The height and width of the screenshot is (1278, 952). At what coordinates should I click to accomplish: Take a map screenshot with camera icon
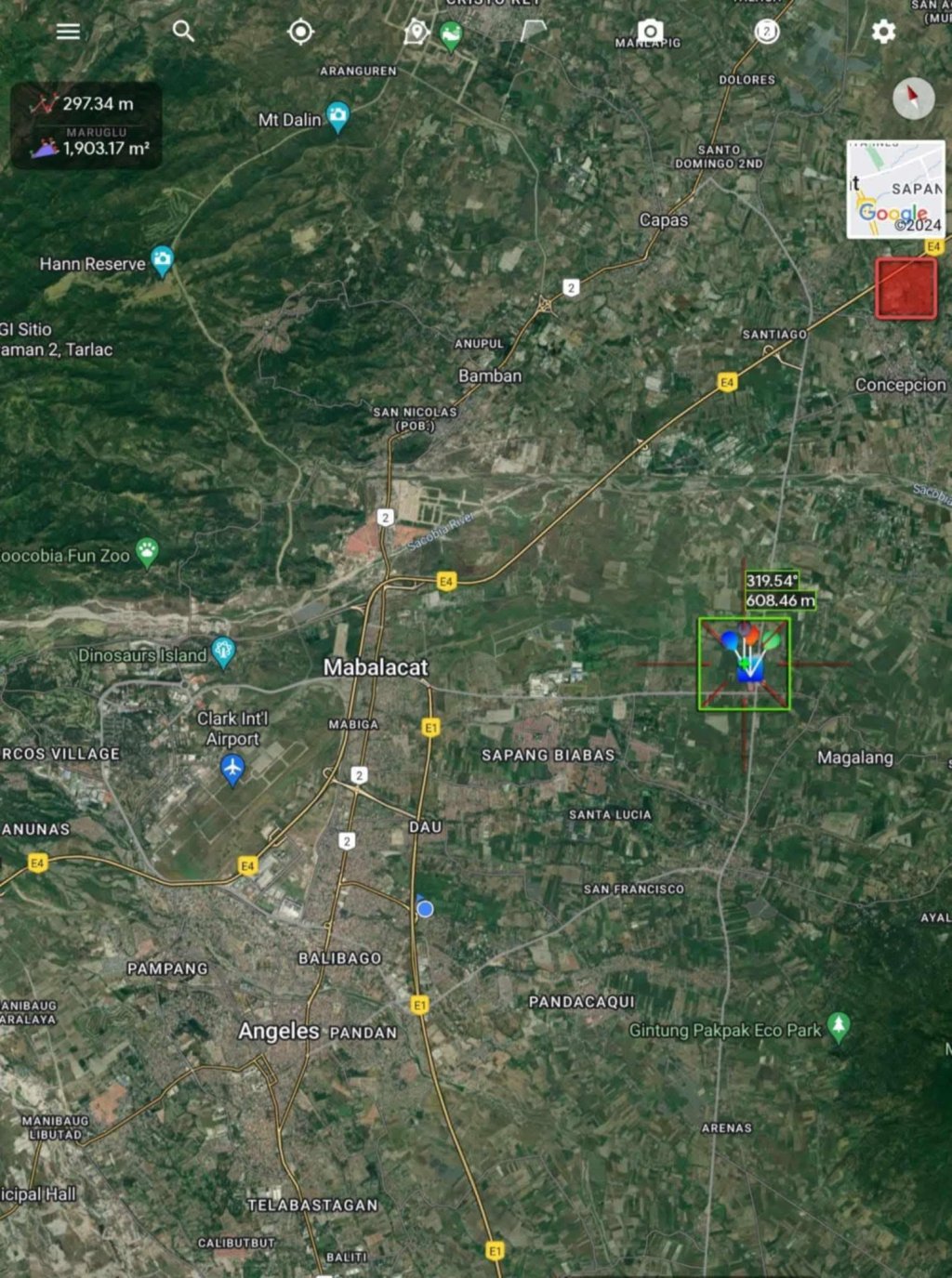point(650,32)
